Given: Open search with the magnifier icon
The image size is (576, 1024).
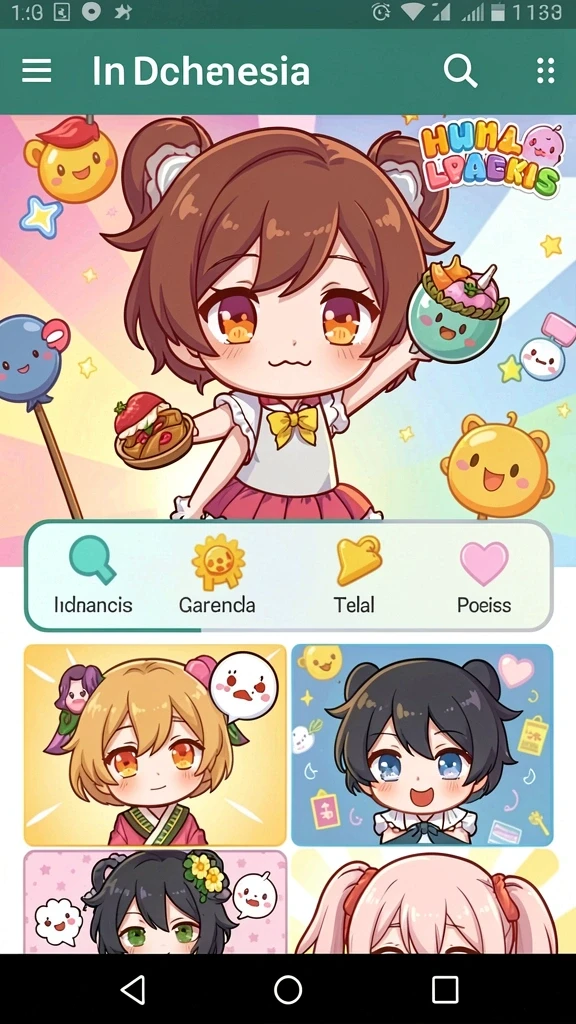Looking at the screenshot, I should (460, 71).
